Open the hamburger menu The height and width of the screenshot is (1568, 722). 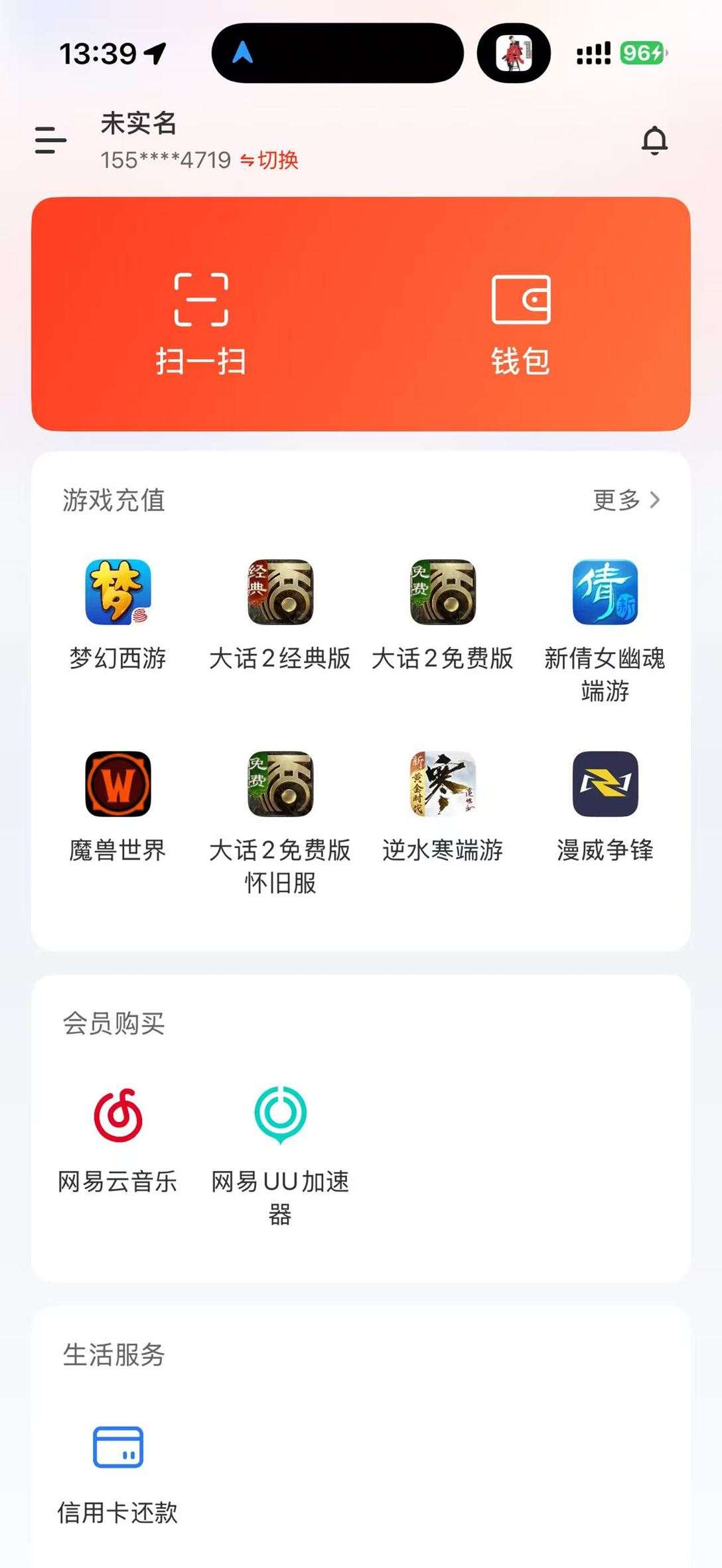pos(50,140)
